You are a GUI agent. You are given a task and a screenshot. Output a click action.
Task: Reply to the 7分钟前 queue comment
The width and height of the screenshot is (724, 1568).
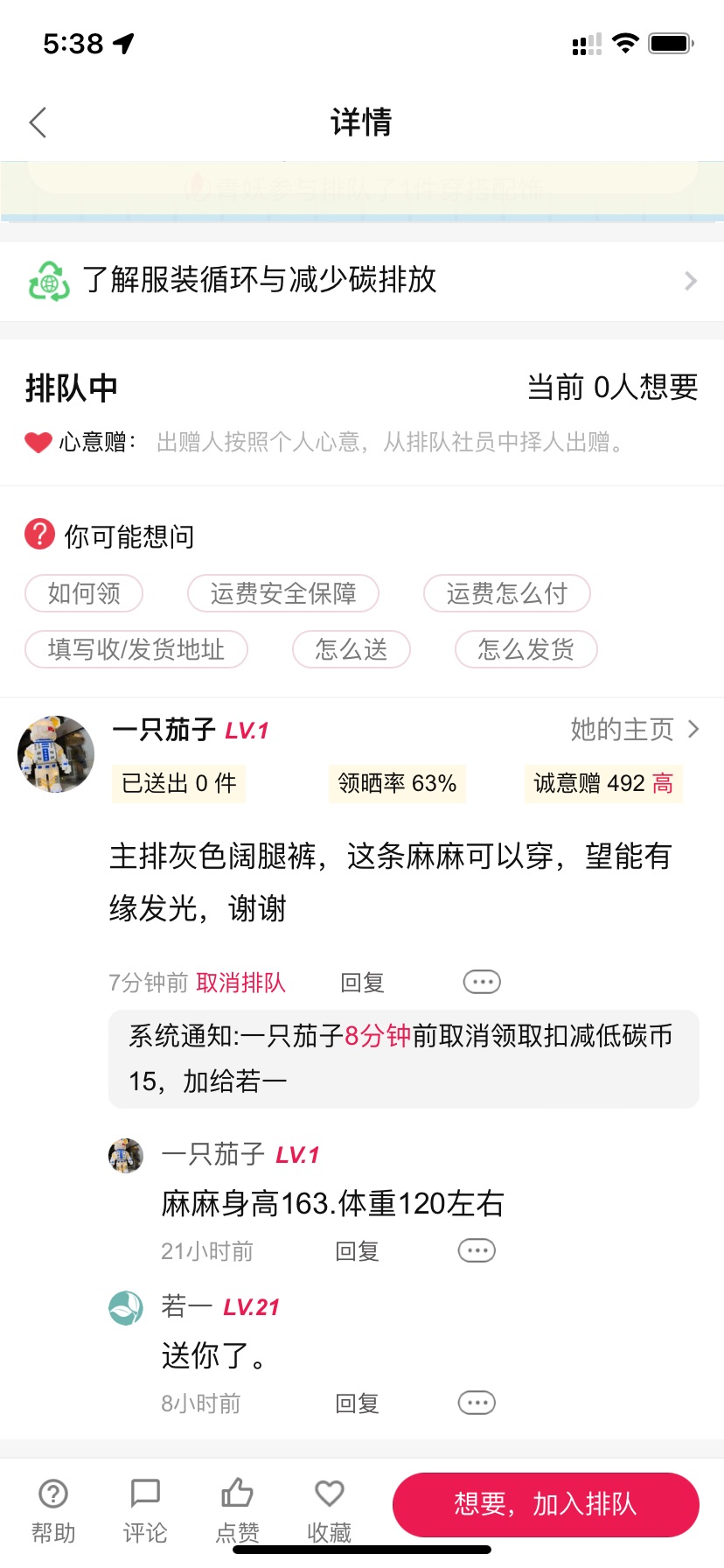(362, 983)
